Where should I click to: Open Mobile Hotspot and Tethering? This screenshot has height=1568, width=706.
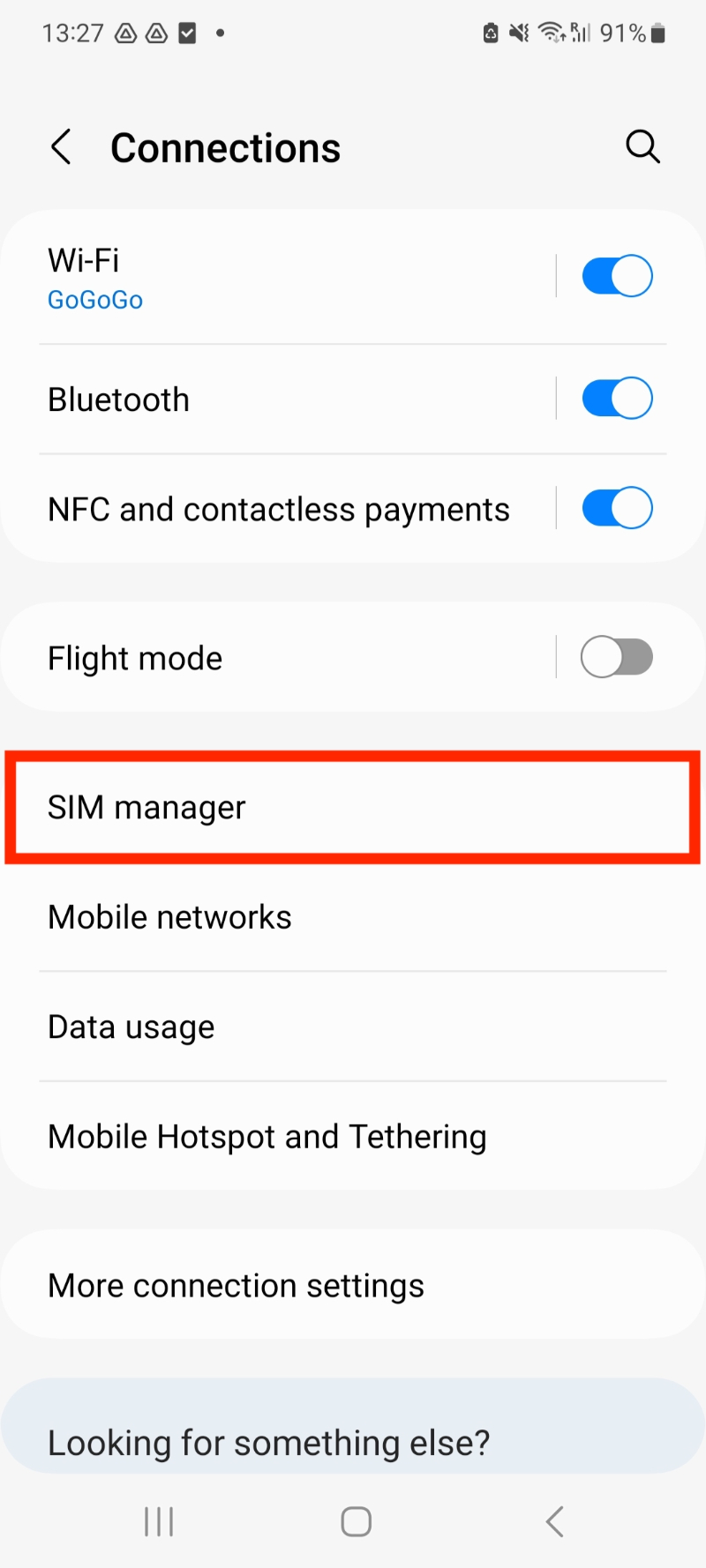click(x=353, y=1137)
